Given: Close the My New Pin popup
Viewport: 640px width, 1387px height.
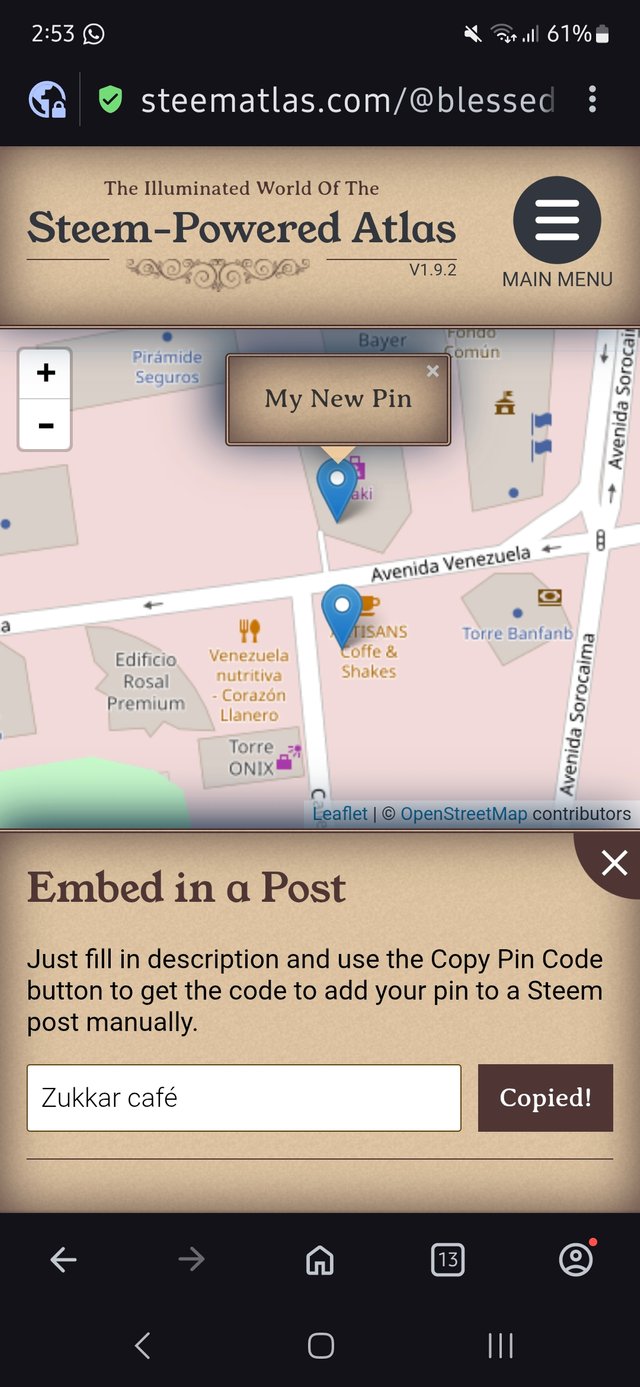Looking at the screenshot, I should click(x=432, y=371).
